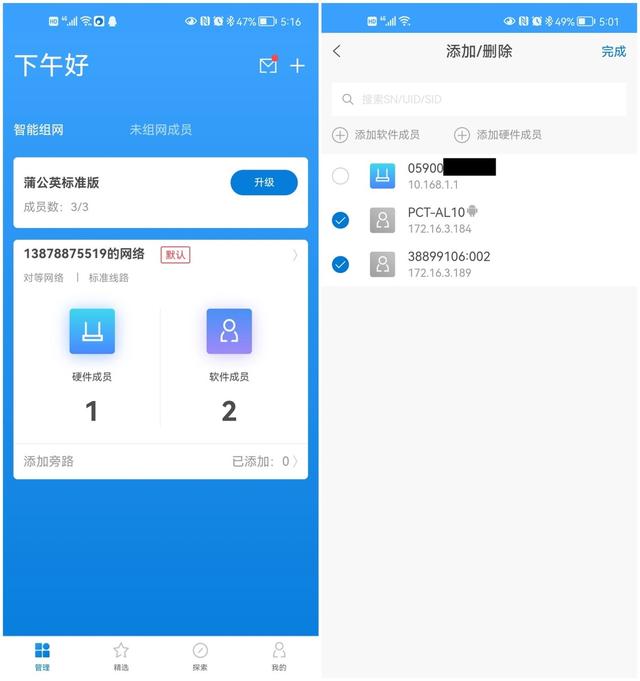Go to 探索 tab
Screen dimensions: 640x681
[x=200, y=656]
